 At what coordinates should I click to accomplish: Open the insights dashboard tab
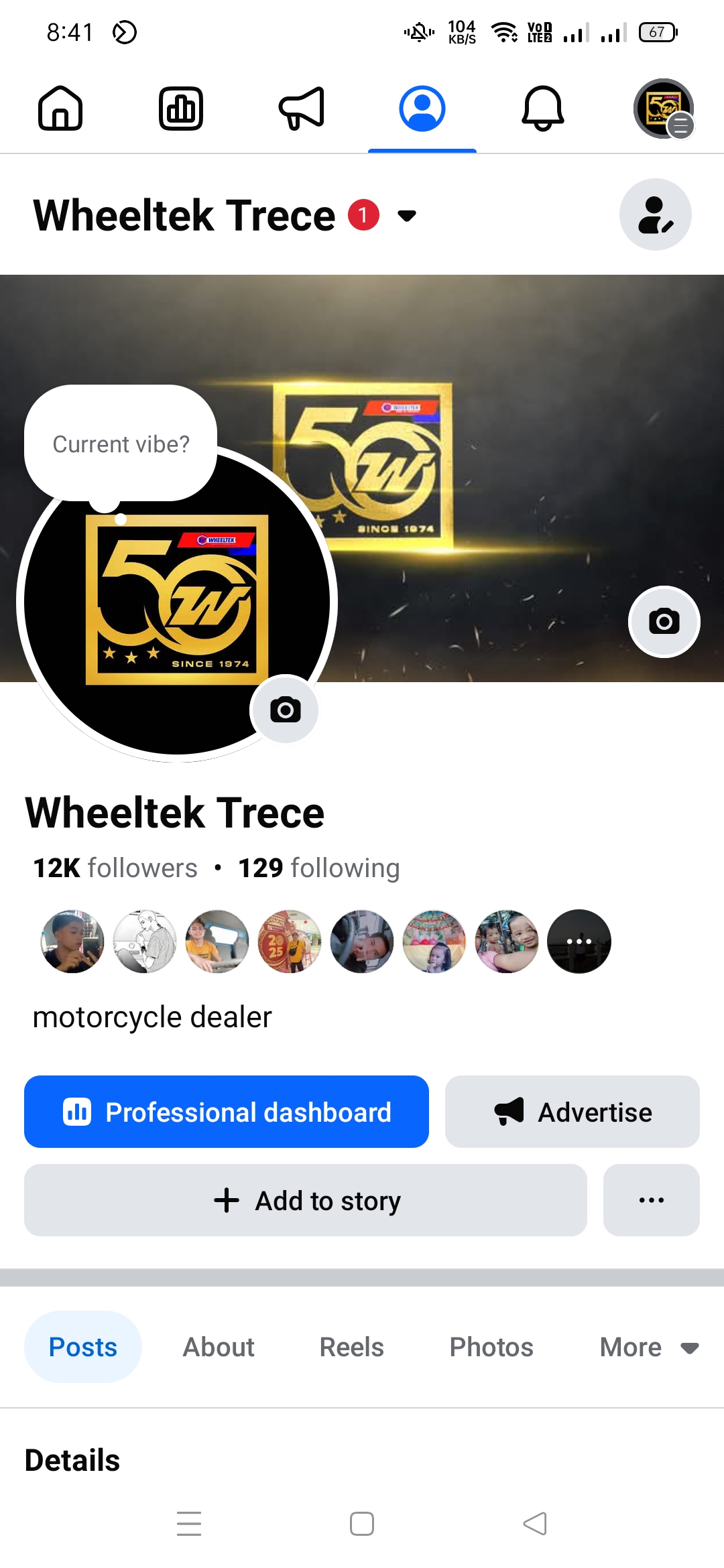pos(181,108)
